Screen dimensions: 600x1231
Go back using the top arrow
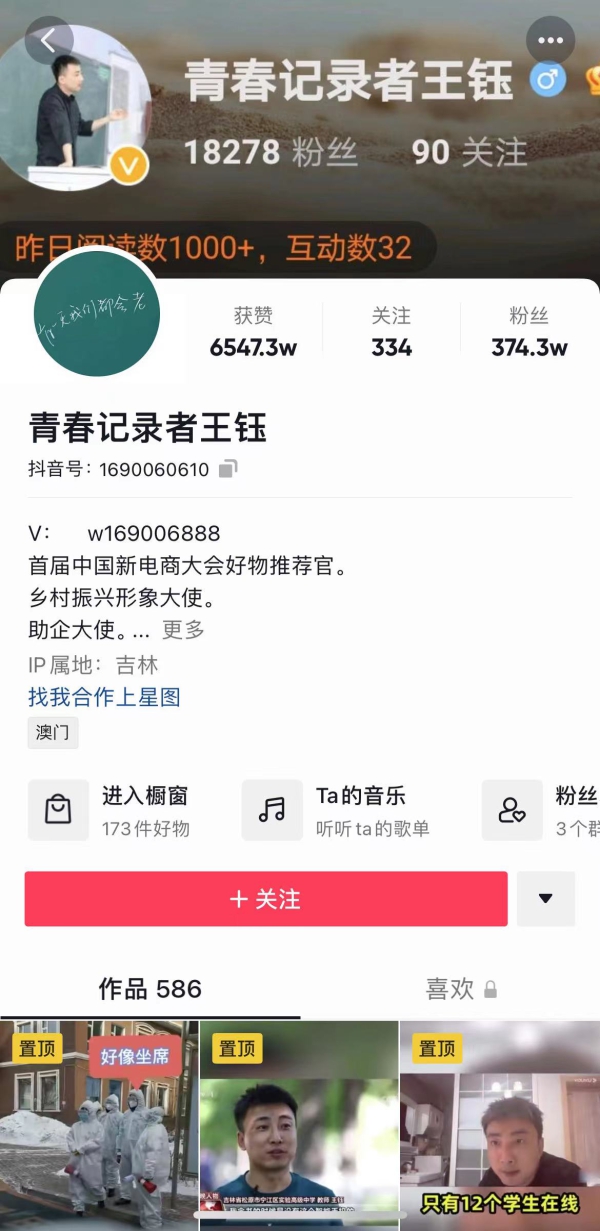click(x=48, y=40)
